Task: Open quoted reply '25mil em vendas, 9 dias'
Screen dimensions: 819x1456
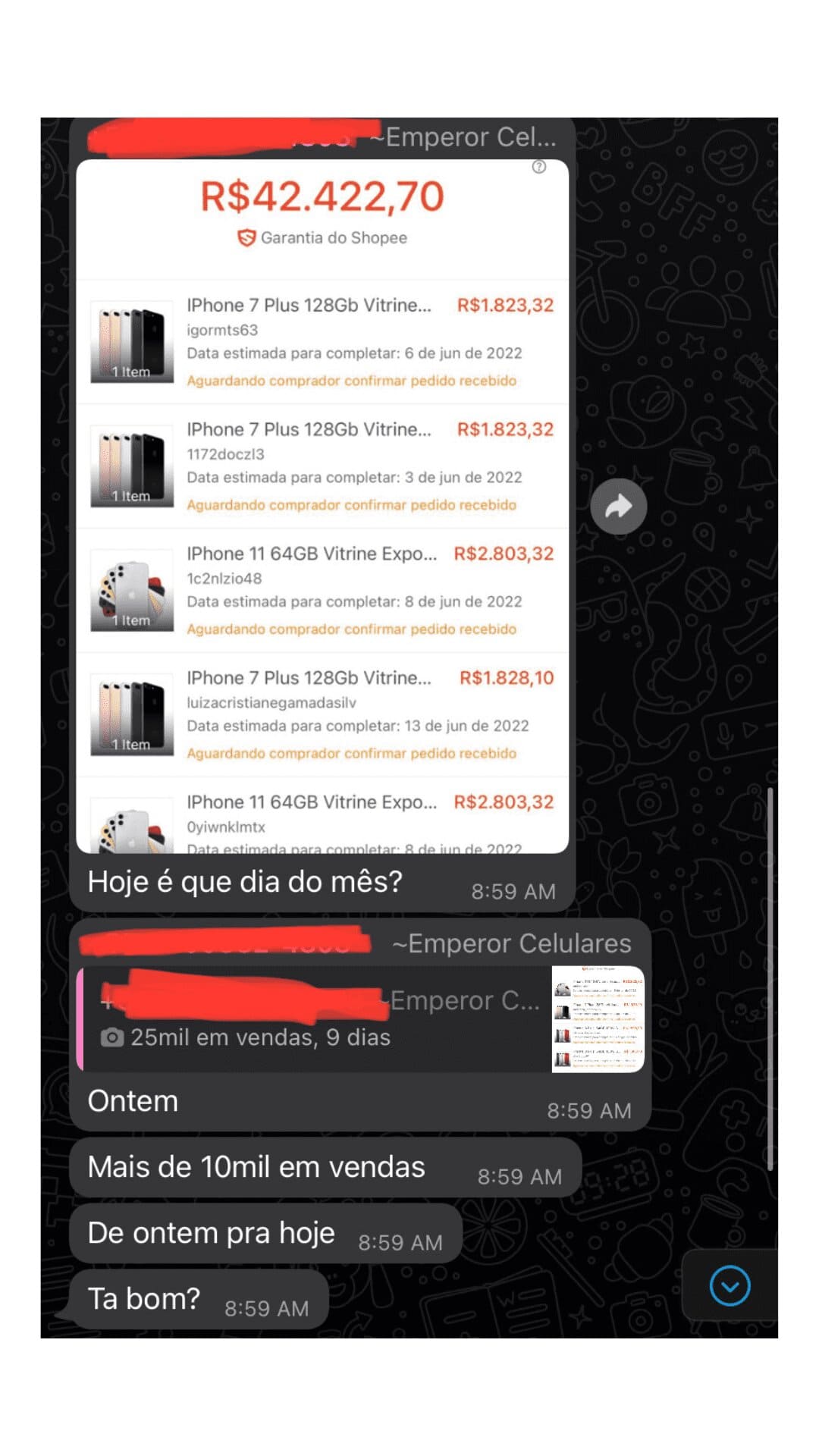Action: pyautogui.click(x=318, y=1020)
